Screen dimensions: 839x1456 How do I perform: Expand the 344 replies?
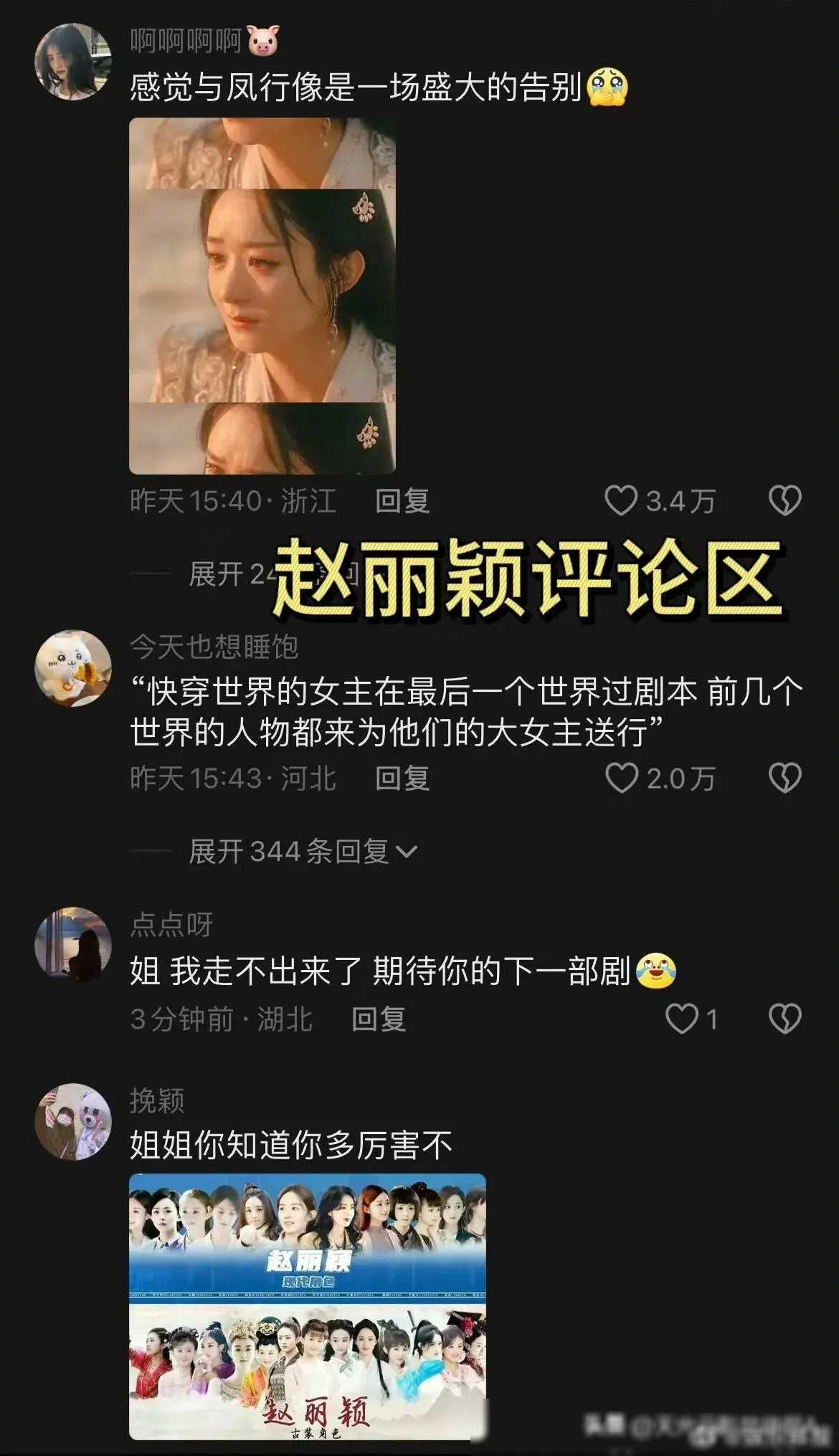(x=301, y=852)
